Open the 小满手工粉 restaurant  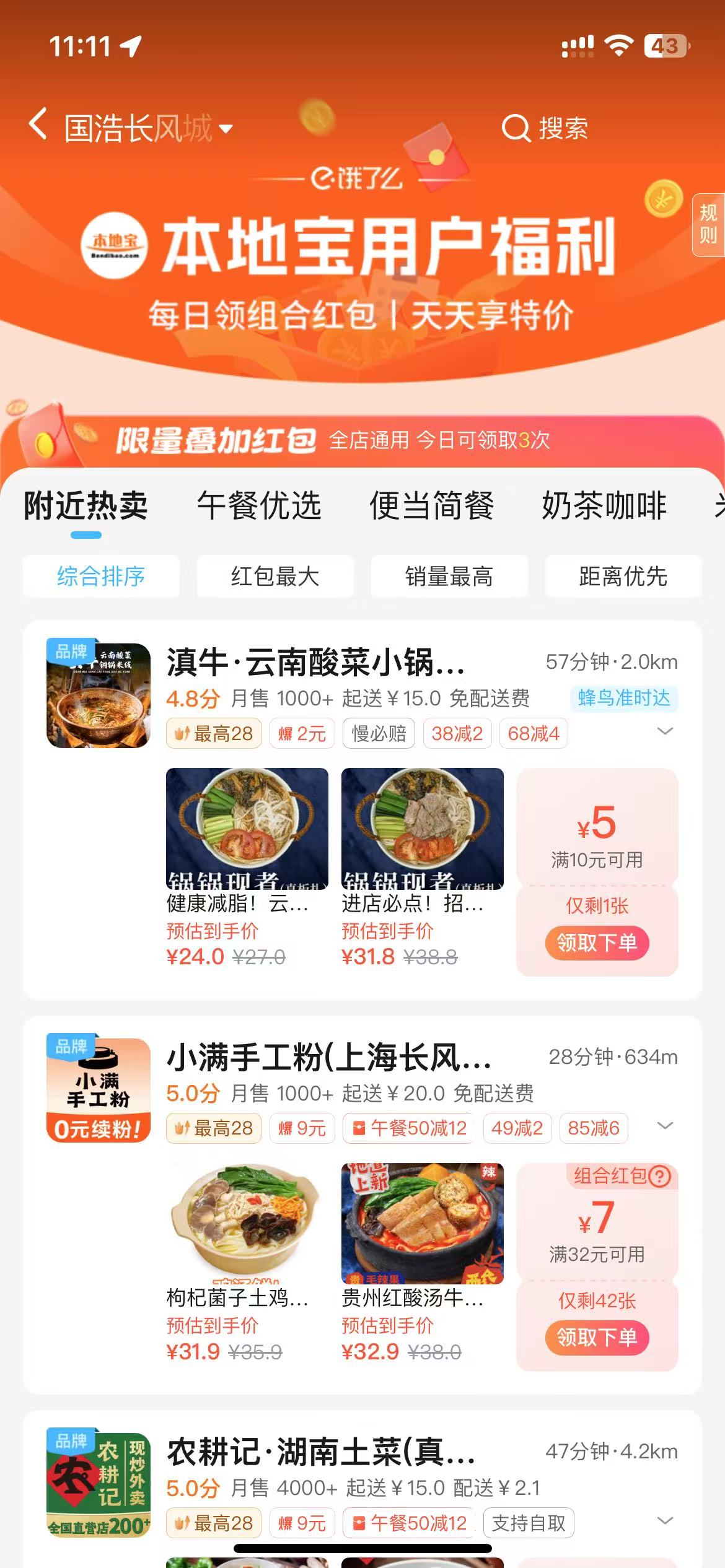coord(328,1058)
